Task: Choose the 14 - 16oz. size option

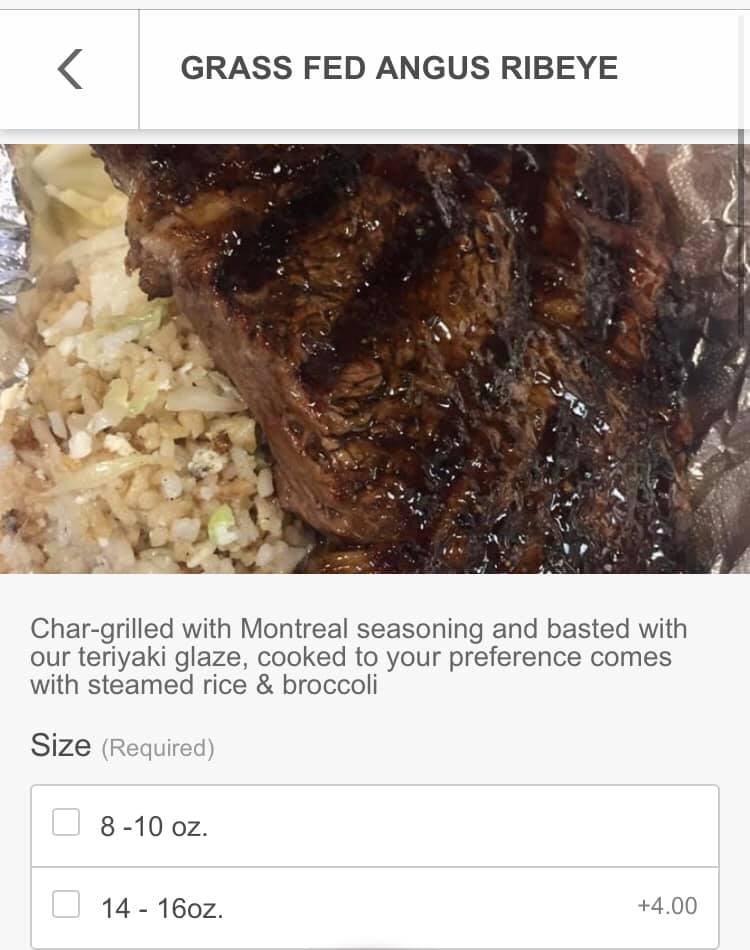Action: (66, 905)
